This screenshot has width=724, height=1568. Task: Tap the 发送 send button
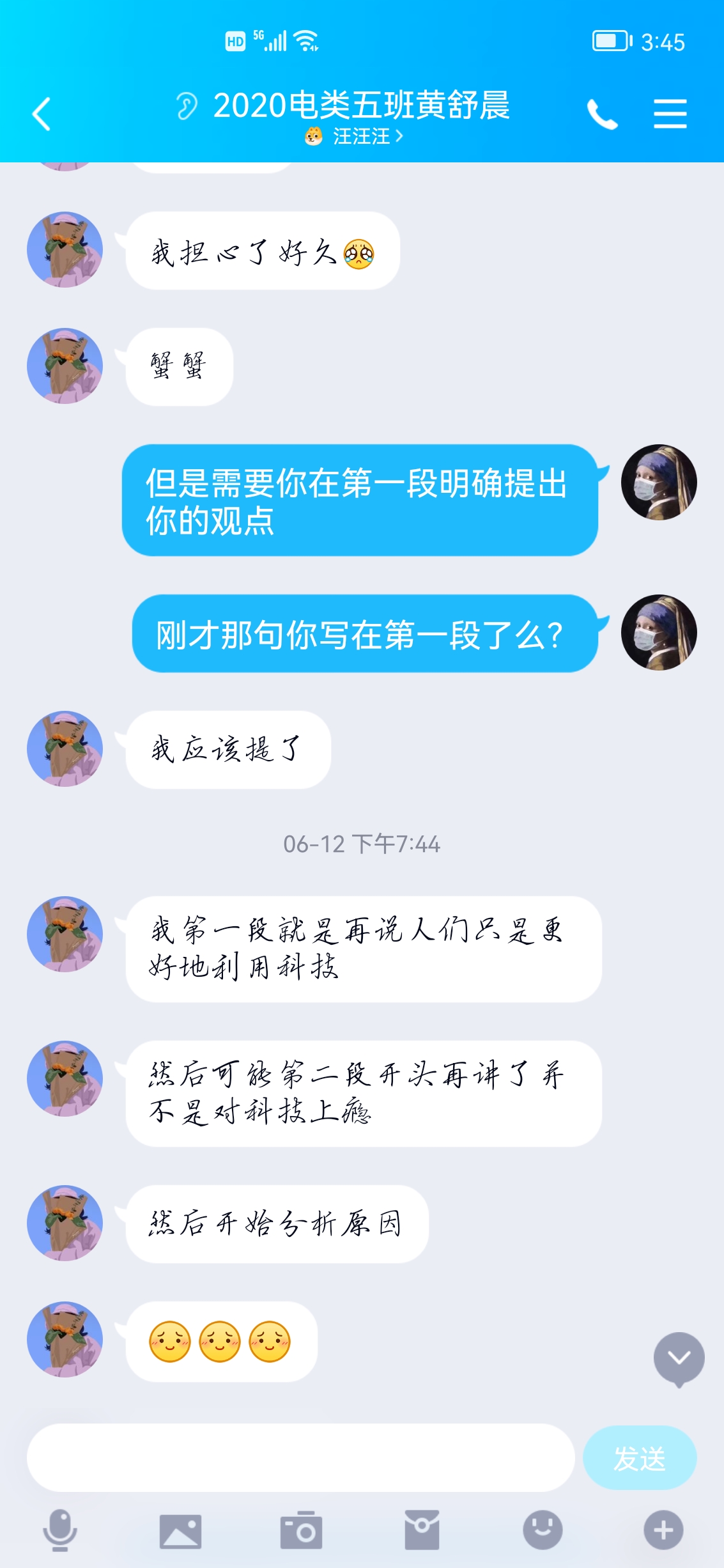639,1458
